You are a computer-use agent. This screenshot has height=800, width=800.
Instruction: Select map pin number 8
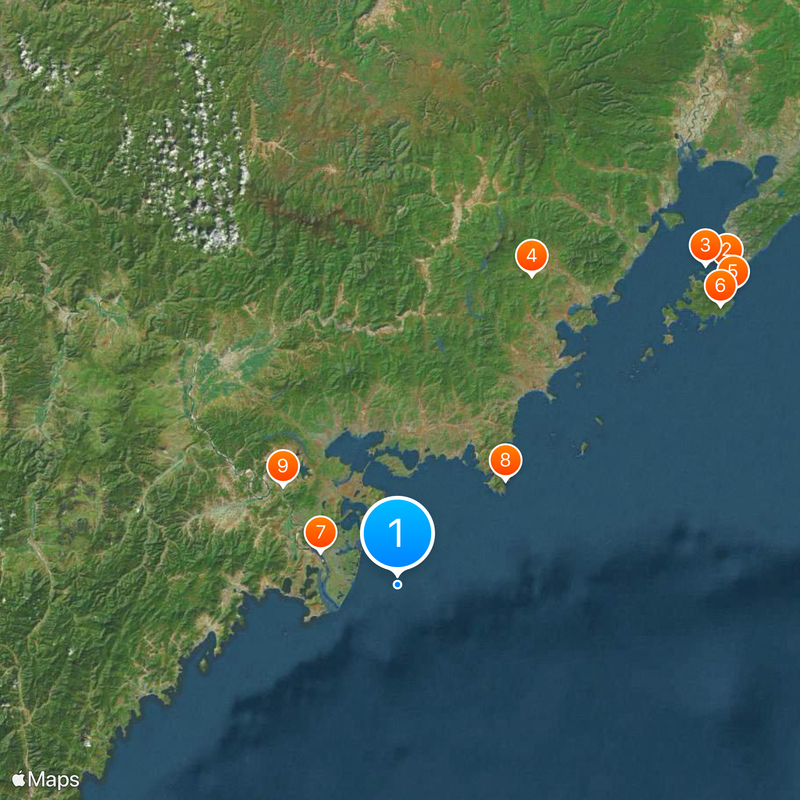pyautogui.click(x=505, y=460)
